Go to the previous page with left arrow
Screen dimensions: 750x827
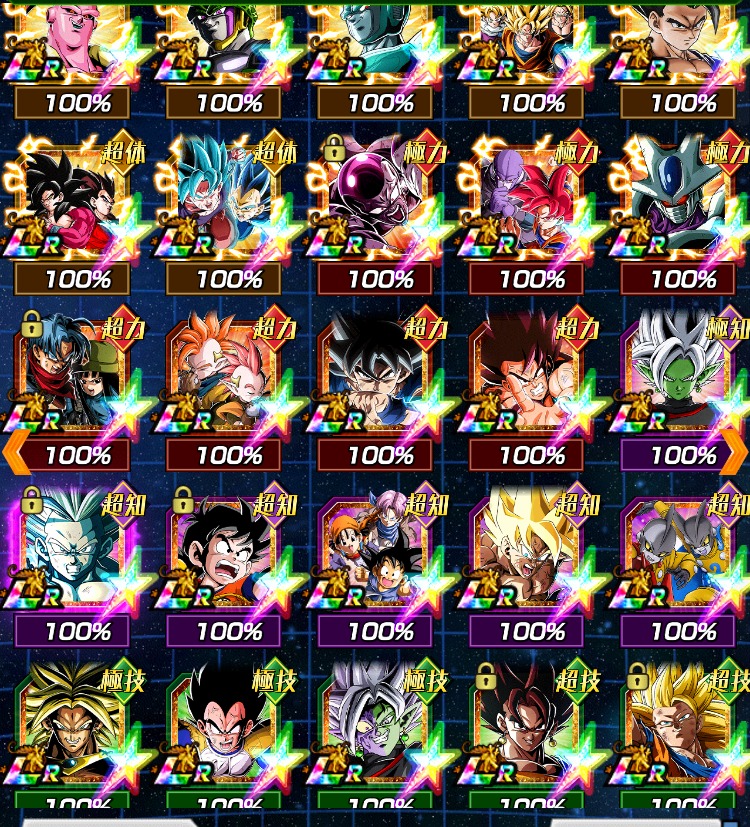15,453
